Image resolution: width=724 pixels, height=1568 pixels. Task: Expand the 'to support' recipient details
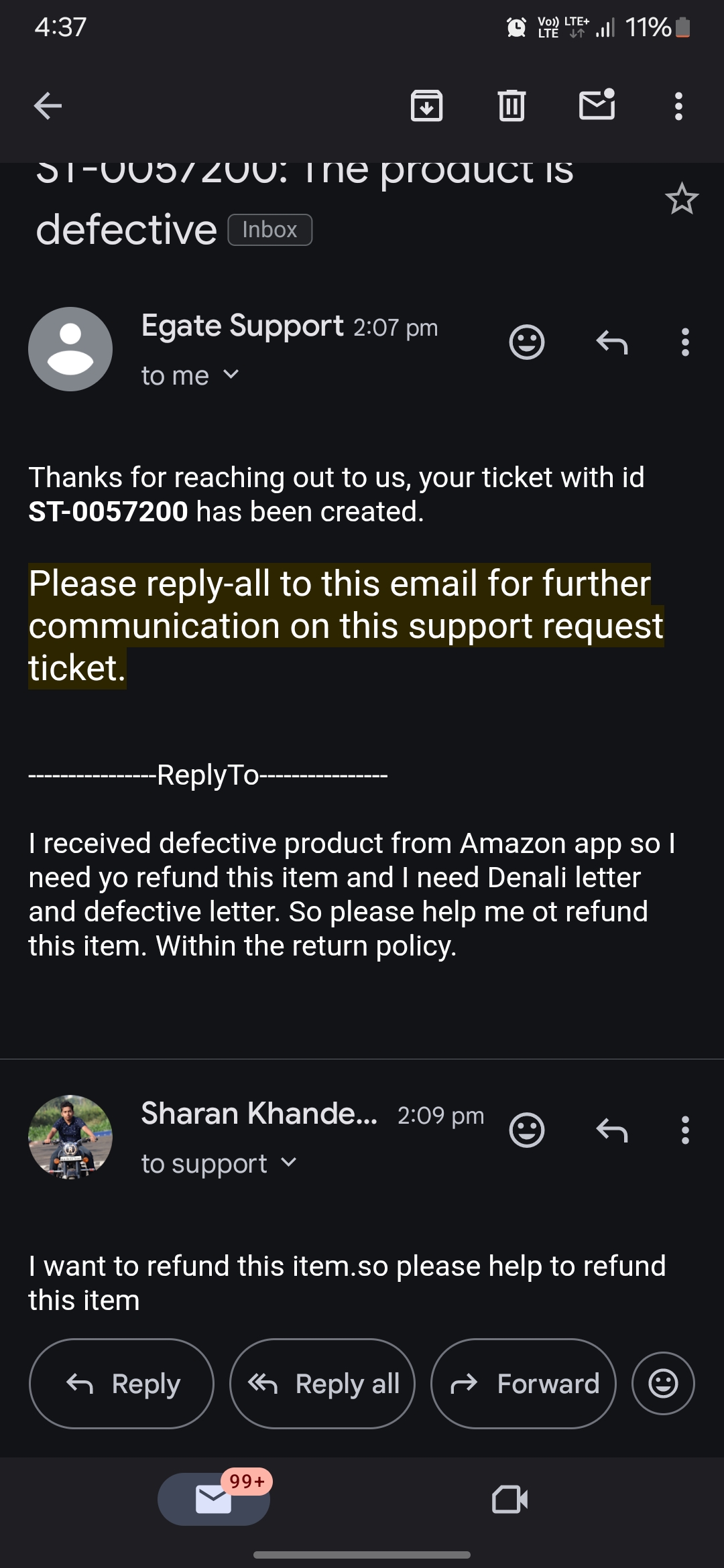point(219,1163)
